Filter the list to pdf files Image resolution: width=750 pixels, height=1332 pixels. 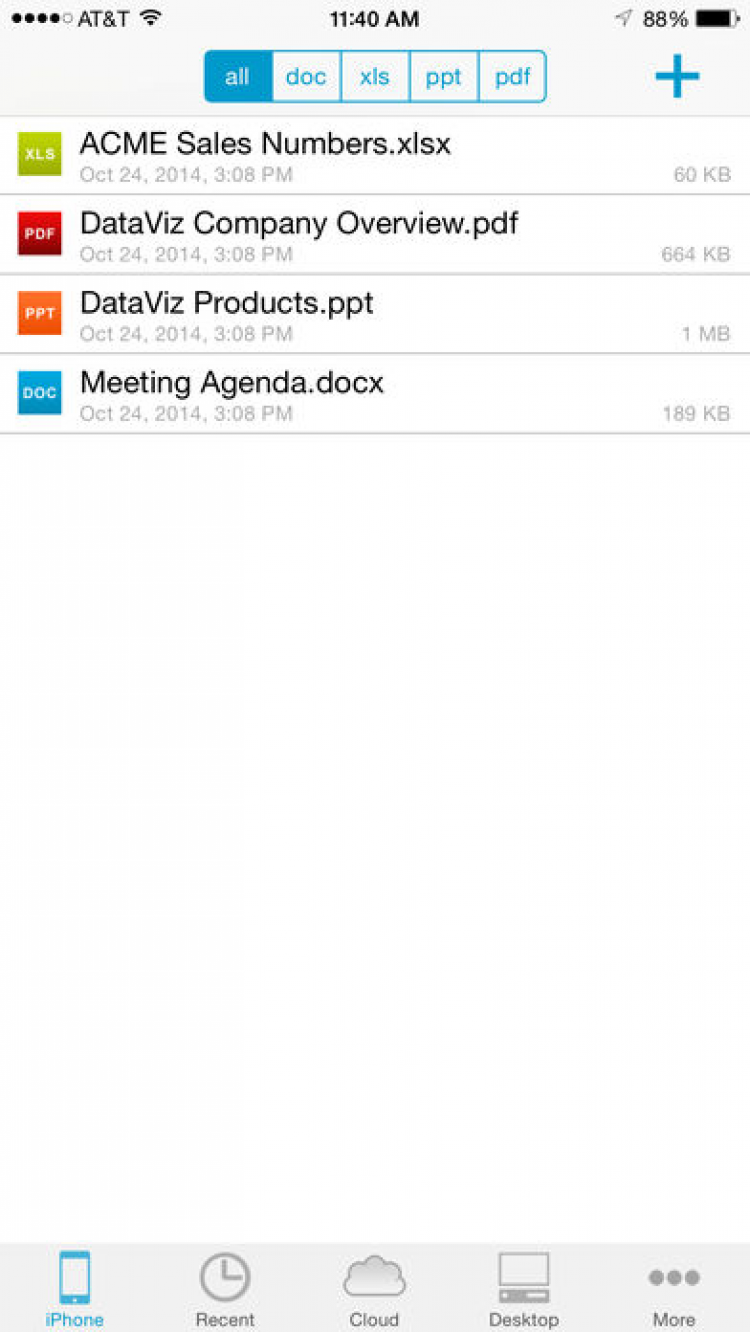click(512, 77)
